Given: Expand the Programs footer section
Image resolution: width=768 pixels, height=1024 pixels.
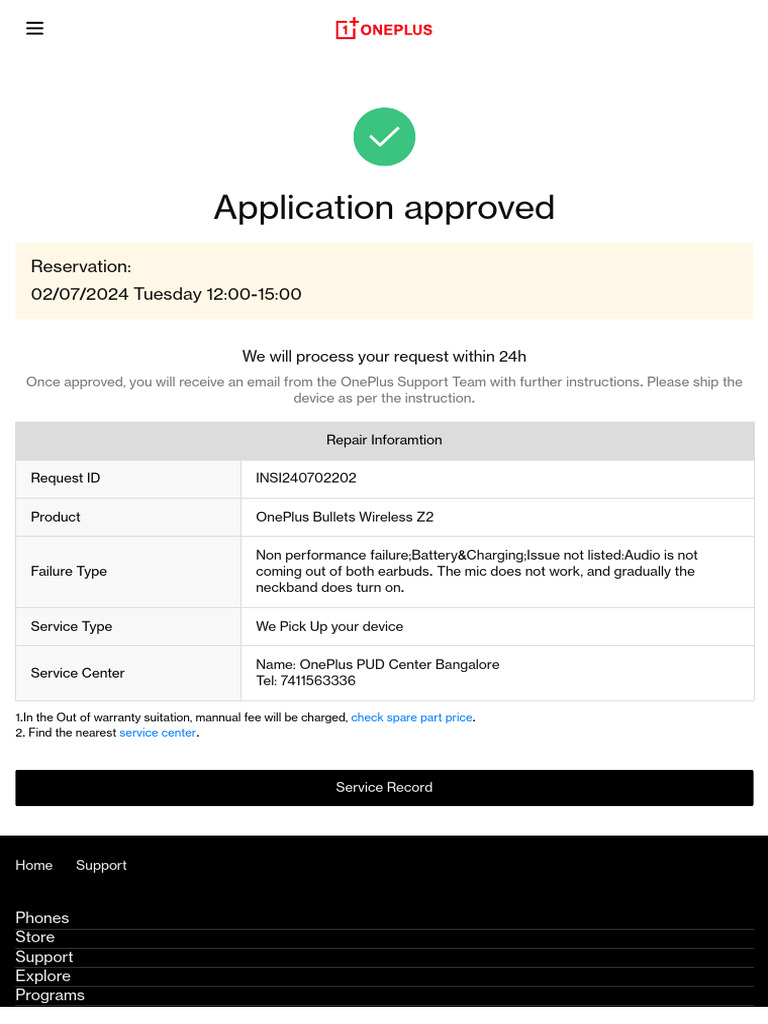Looking at the screenshot, I should [x=384, y=995].
